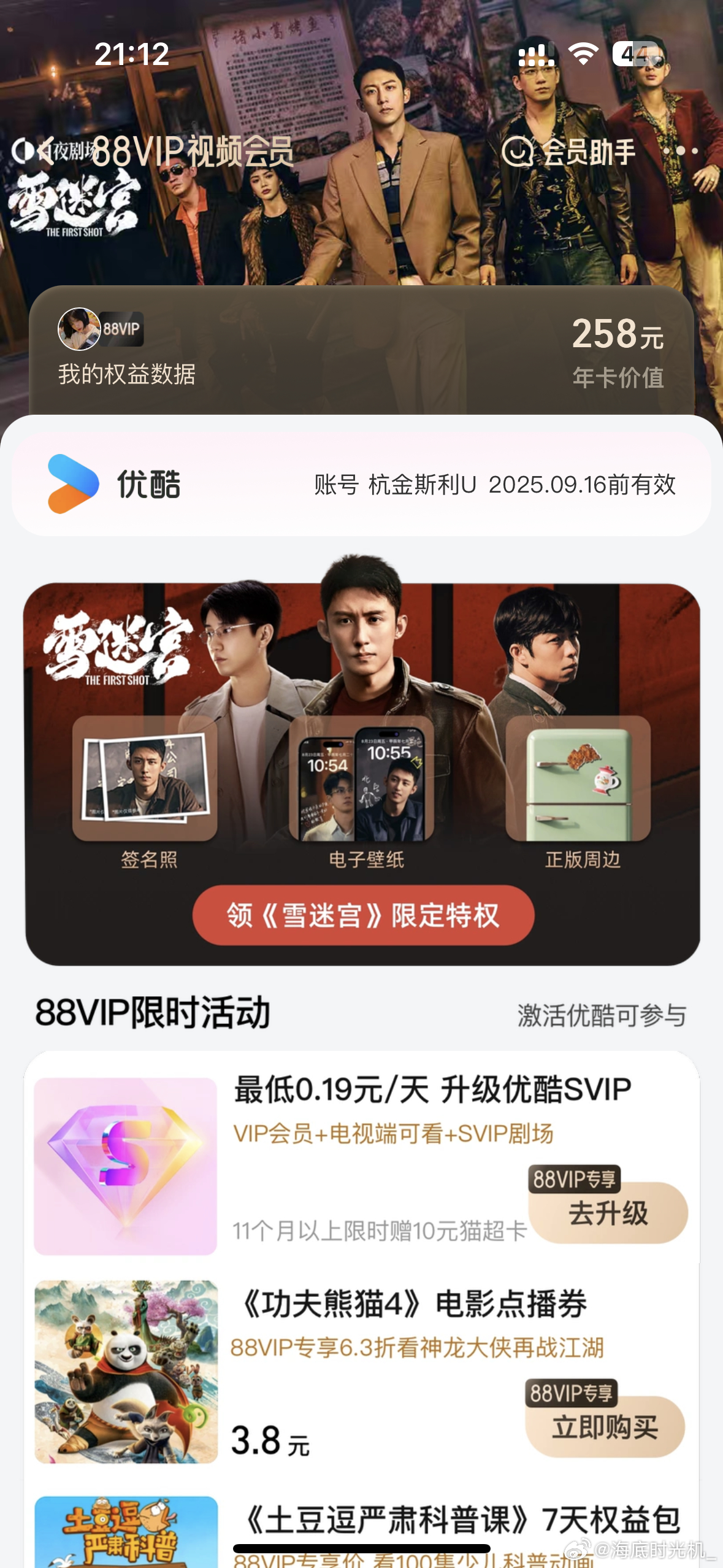The height and width of the screenshot is (1568, 723).
Task: Tap the Youku logo icon
Action: click(73, 484)
